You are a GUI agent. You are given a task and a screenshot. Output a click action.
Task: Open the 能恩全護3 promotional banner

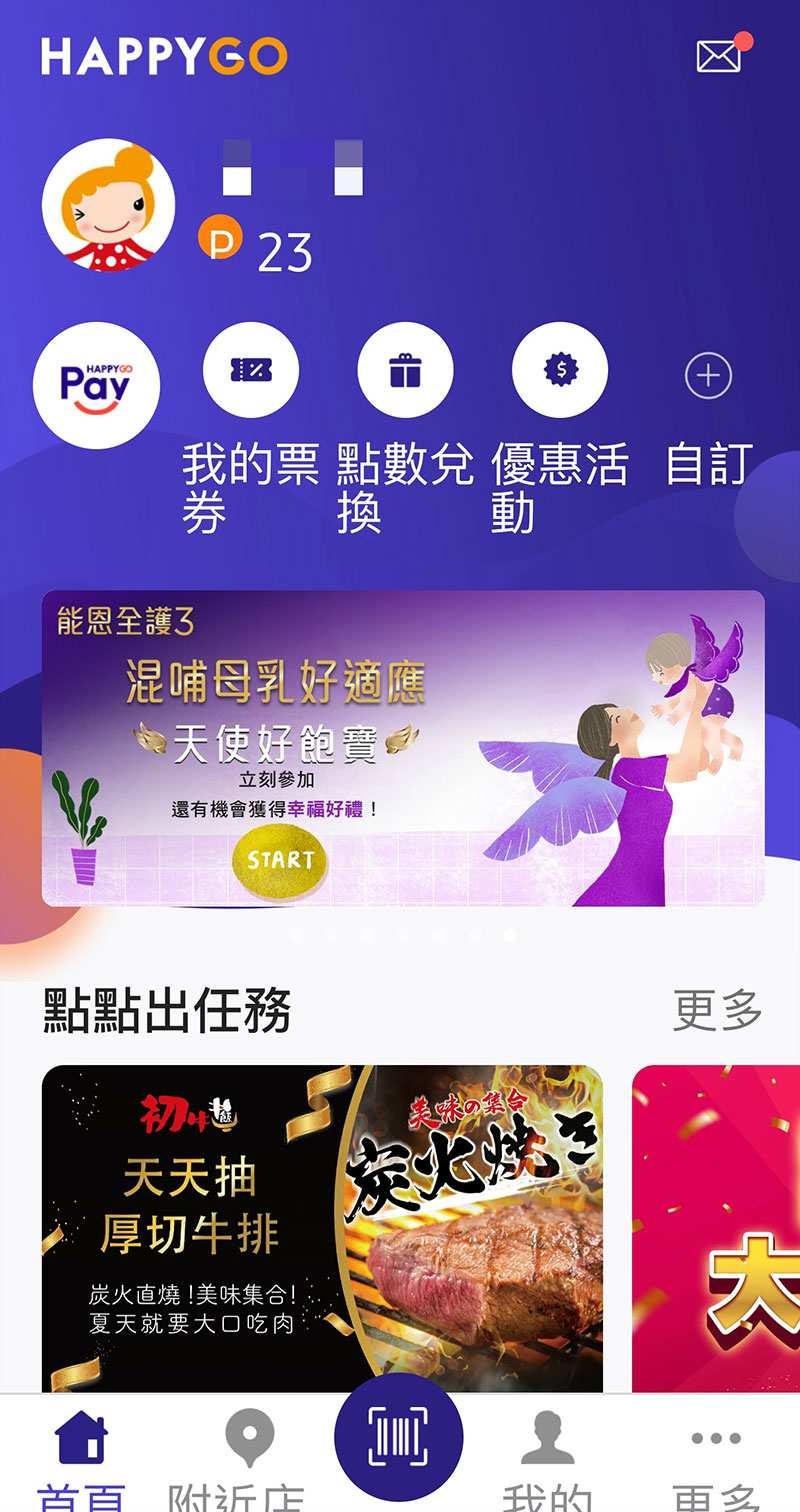402,748
